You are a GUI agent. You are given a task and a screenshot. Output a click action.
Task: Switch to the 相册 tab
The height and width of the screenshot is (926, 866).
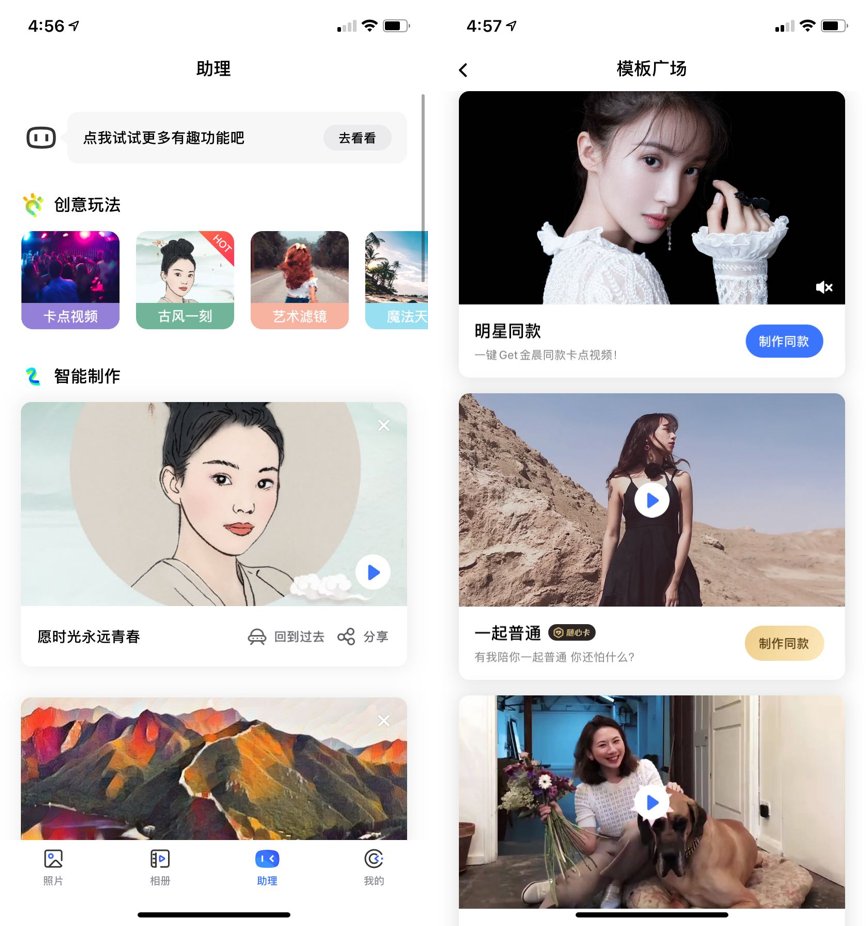click(x=160, y=866)
